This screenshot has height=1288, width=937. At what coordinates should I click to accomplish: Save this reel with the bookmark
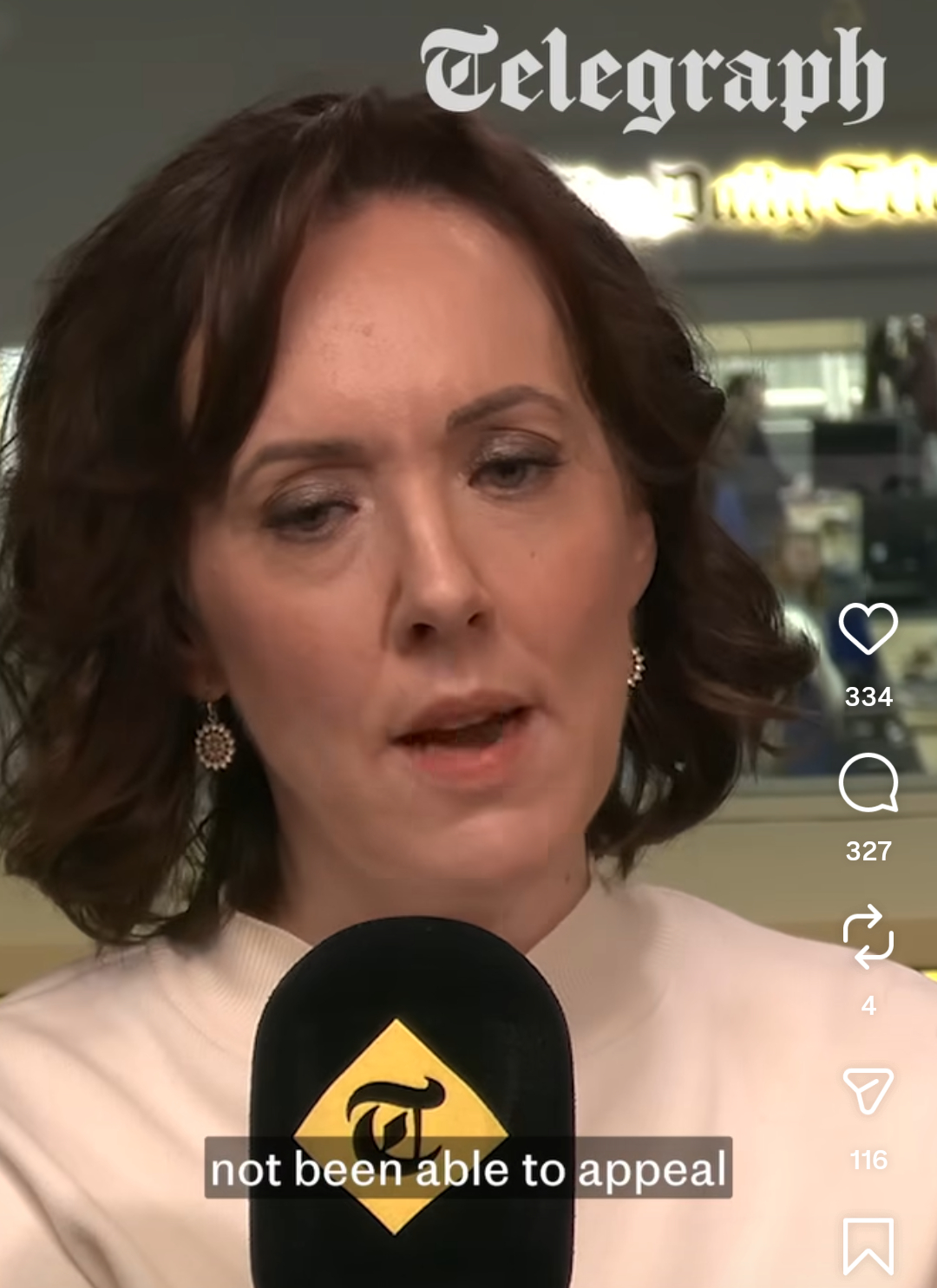tap(868, 1246)
